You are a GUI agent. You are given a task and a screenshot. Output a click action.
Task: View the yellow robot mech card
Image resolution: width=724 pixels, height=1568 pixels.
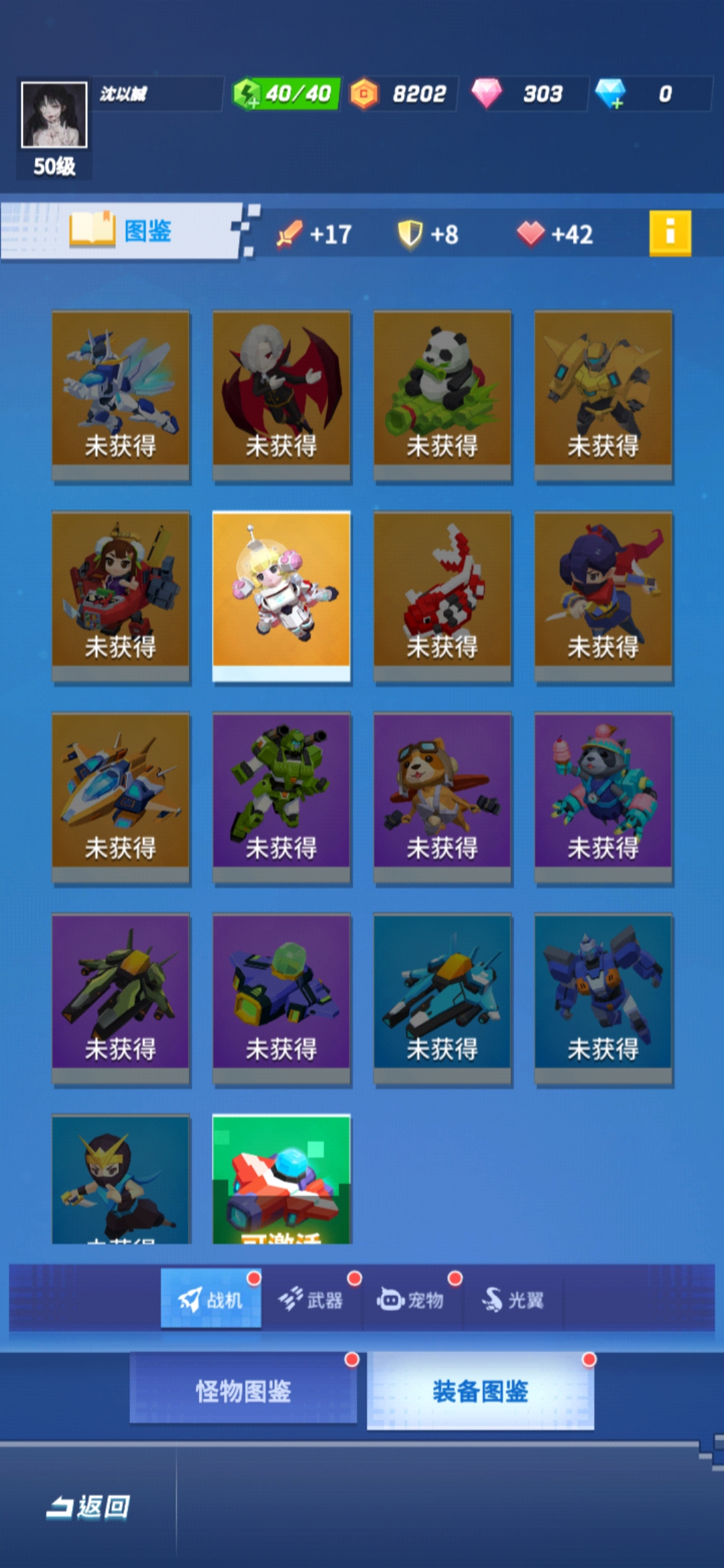(x=603, y=394)
